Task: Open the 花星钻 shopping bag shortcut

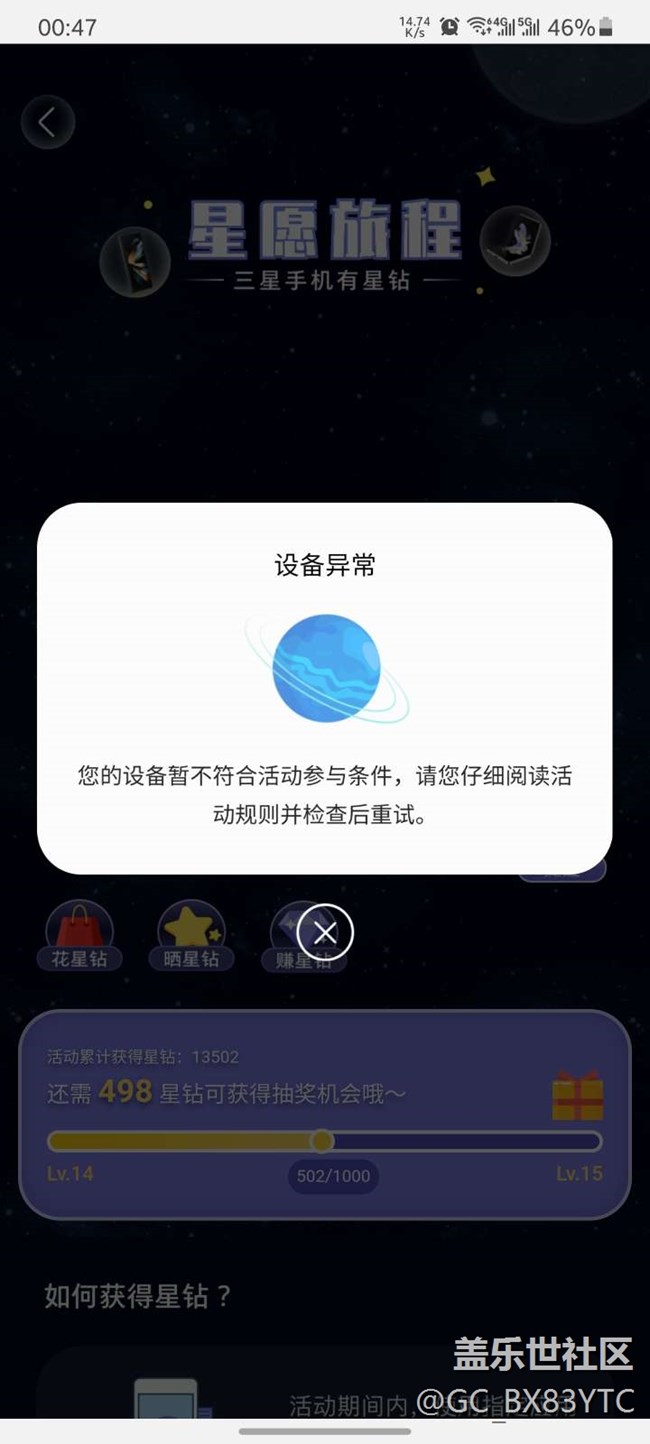Action: 80,937
